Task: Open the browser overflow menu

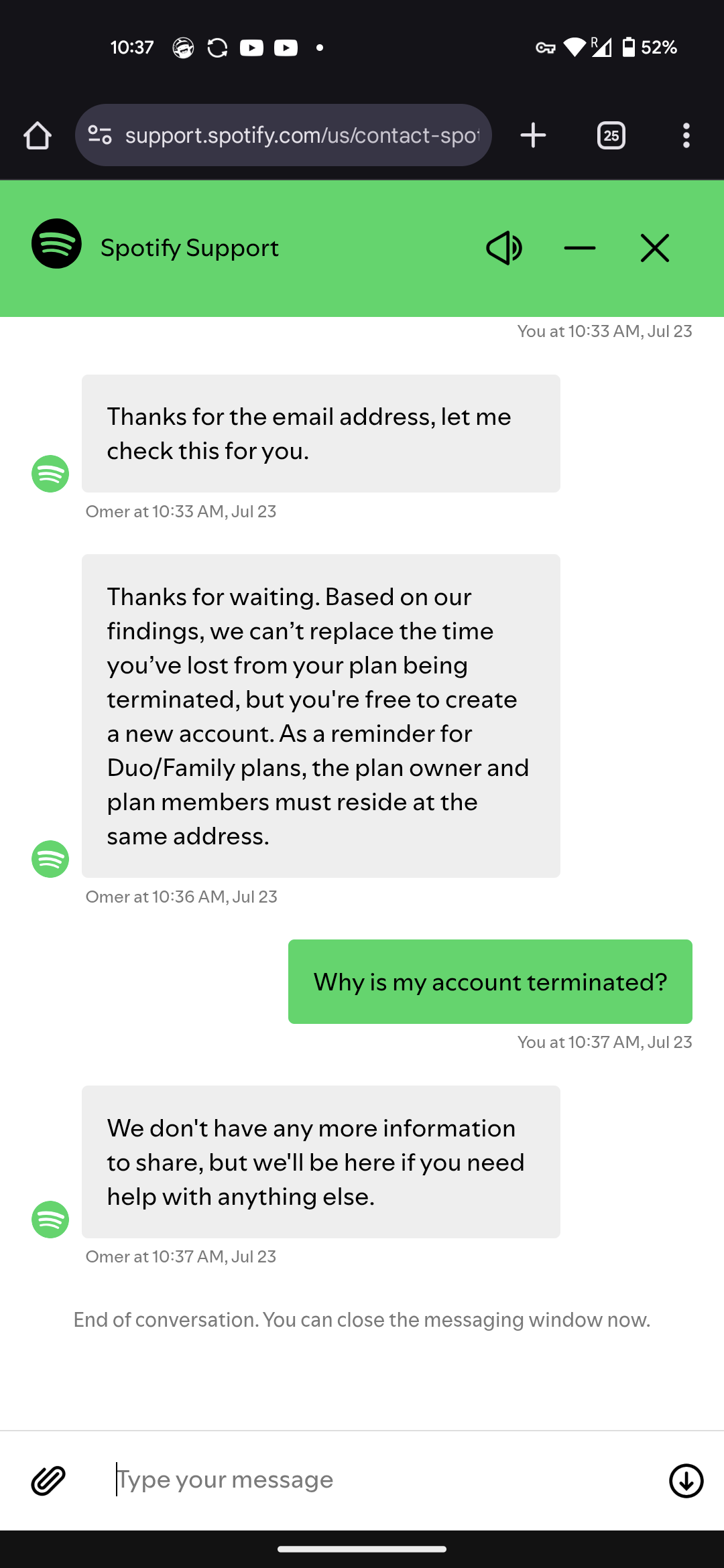Action: click(x=686, y=135)
